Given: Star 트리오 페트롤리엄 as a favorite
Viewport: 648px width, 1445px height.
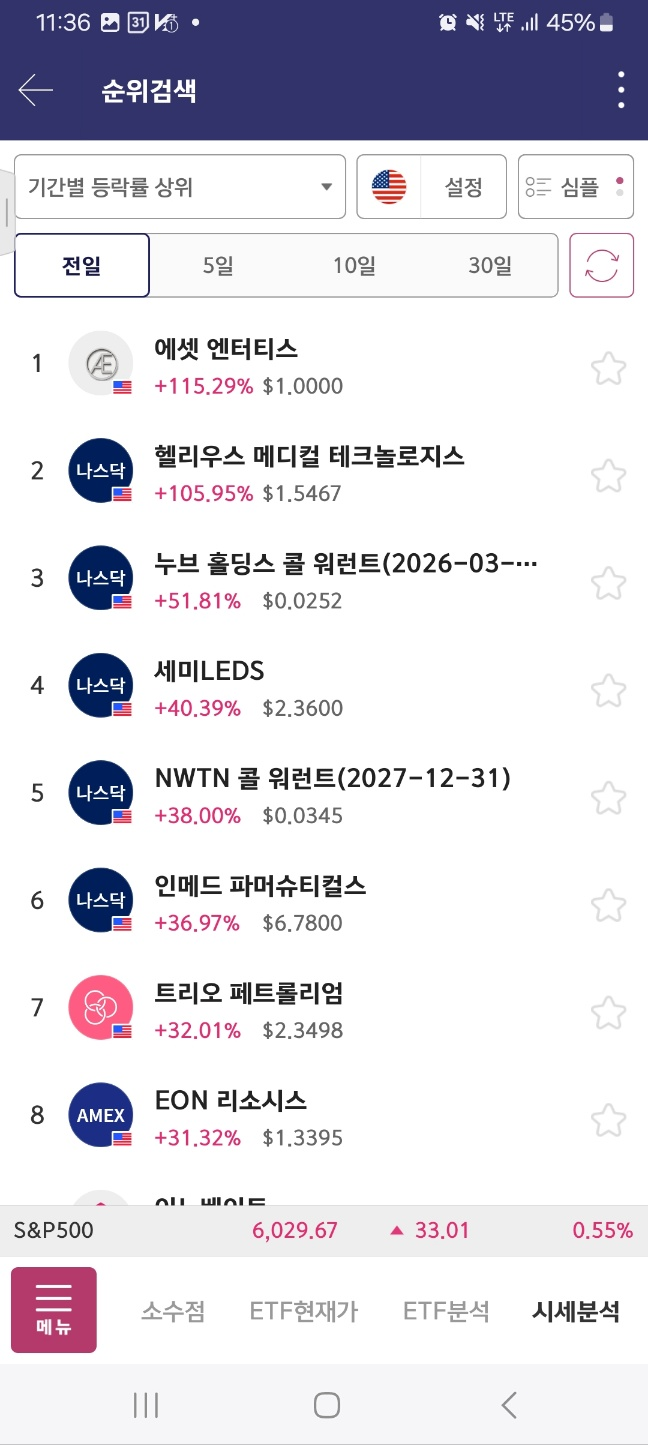Looking at the screenshot, I should click(608, 1013).
